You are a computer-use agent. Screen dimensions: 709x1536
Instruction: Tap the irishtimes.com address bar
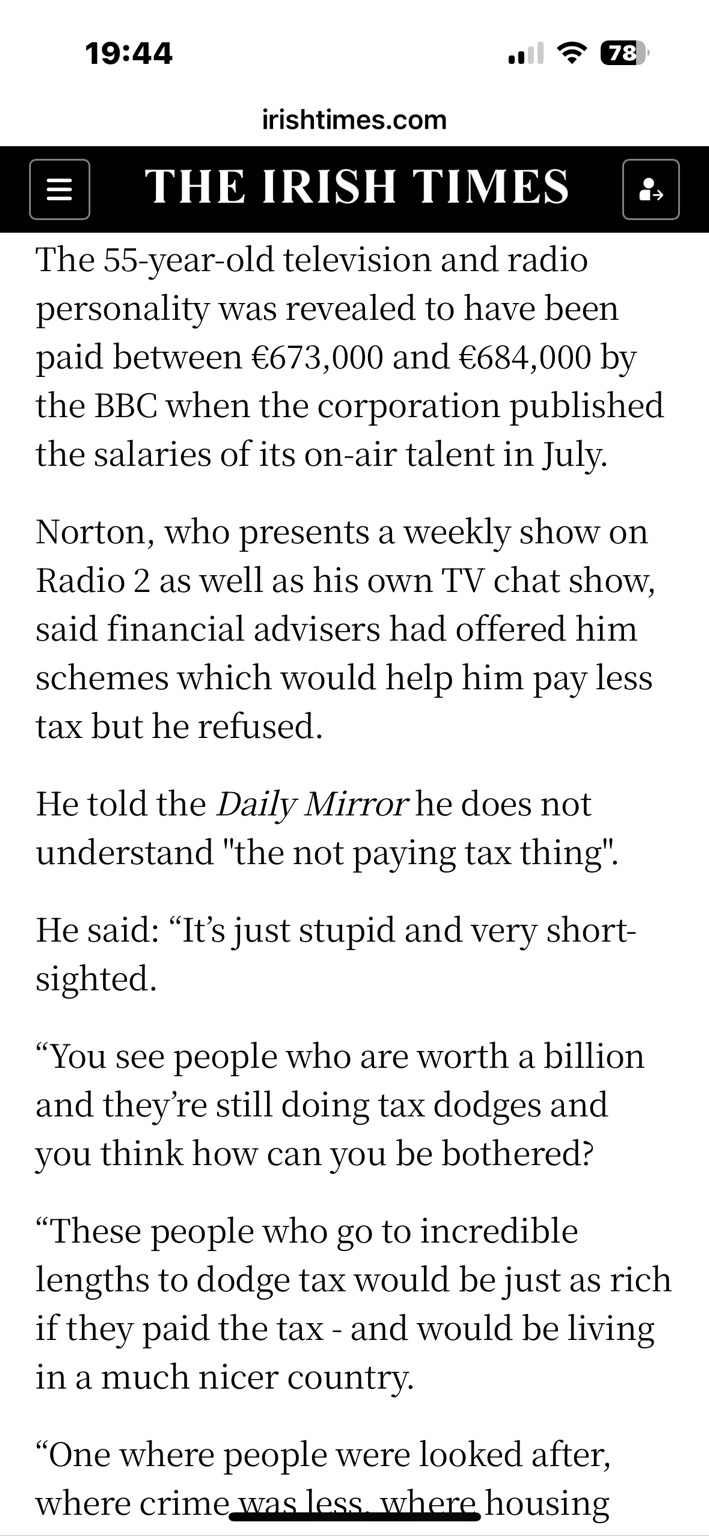354,120
